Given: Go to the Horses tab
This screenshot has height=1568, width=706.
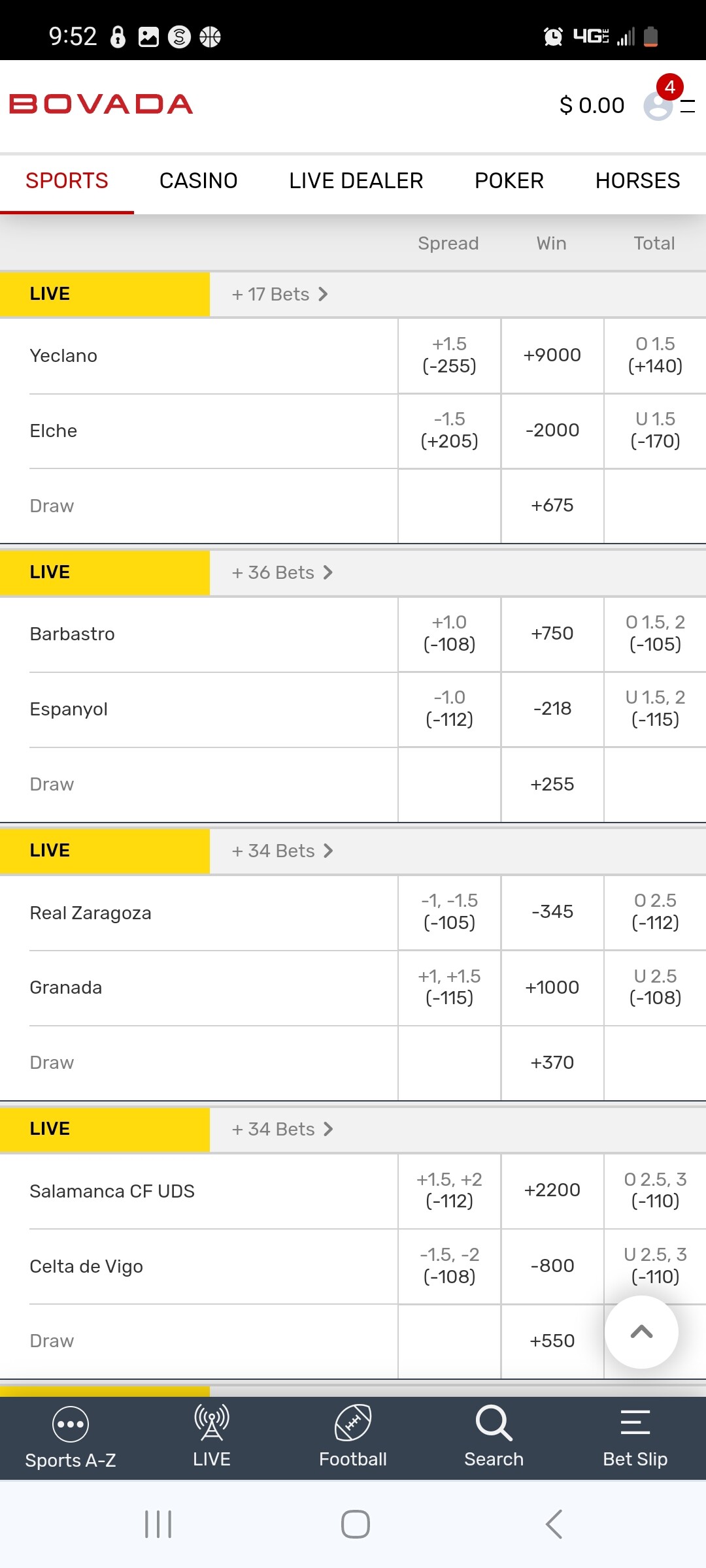Looking at the screenshot, I should [637, 180].
